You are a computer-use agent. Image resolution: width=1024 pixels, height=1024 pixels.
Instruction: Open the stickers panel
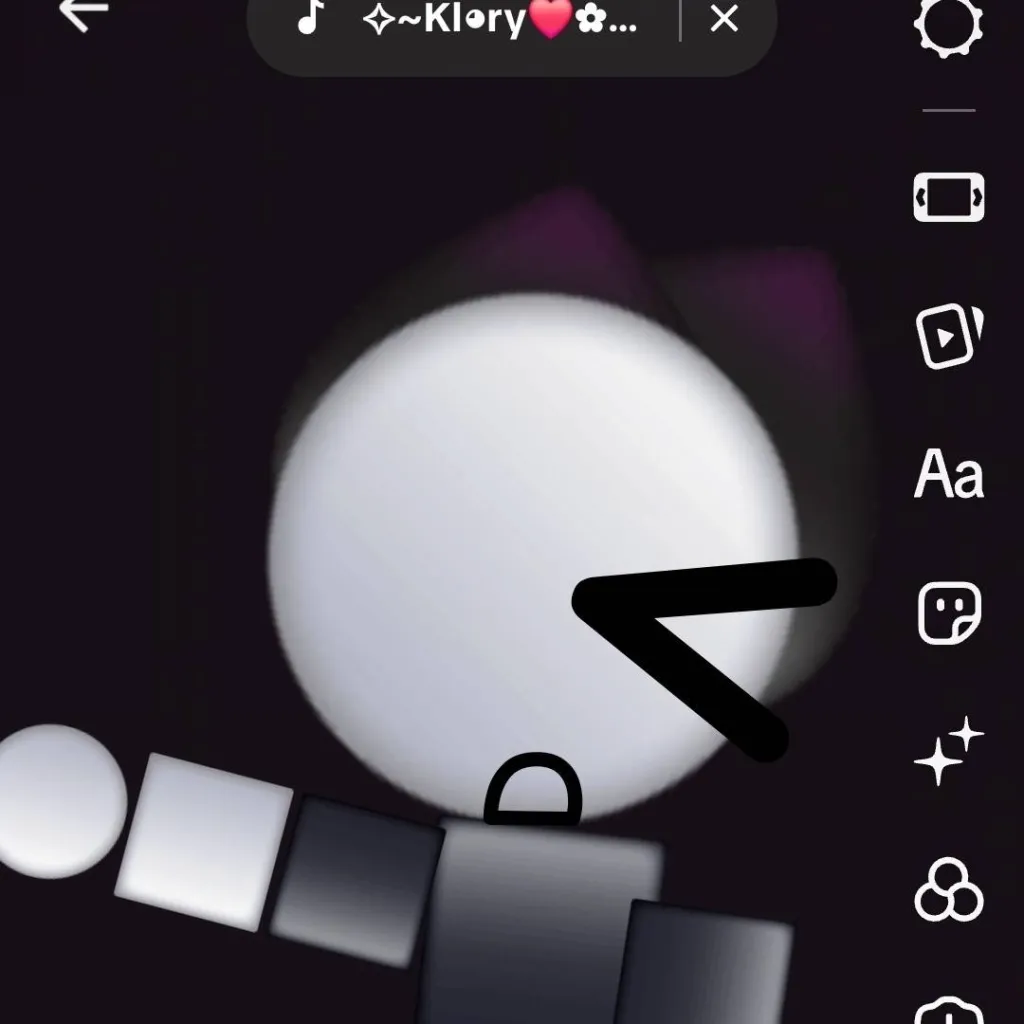pos(948,613)
